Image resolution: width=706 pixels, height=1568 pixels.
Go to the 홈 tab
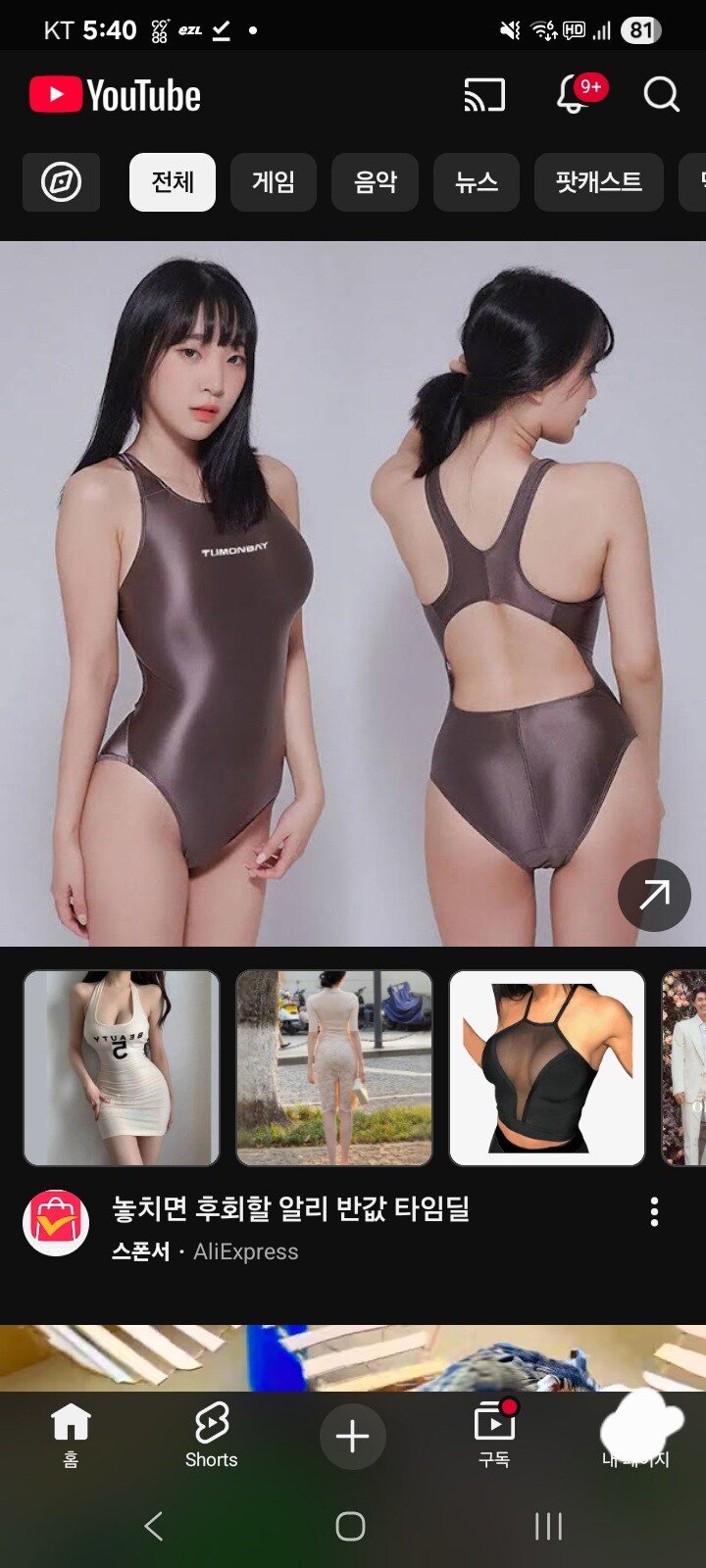coord(71,1436)
